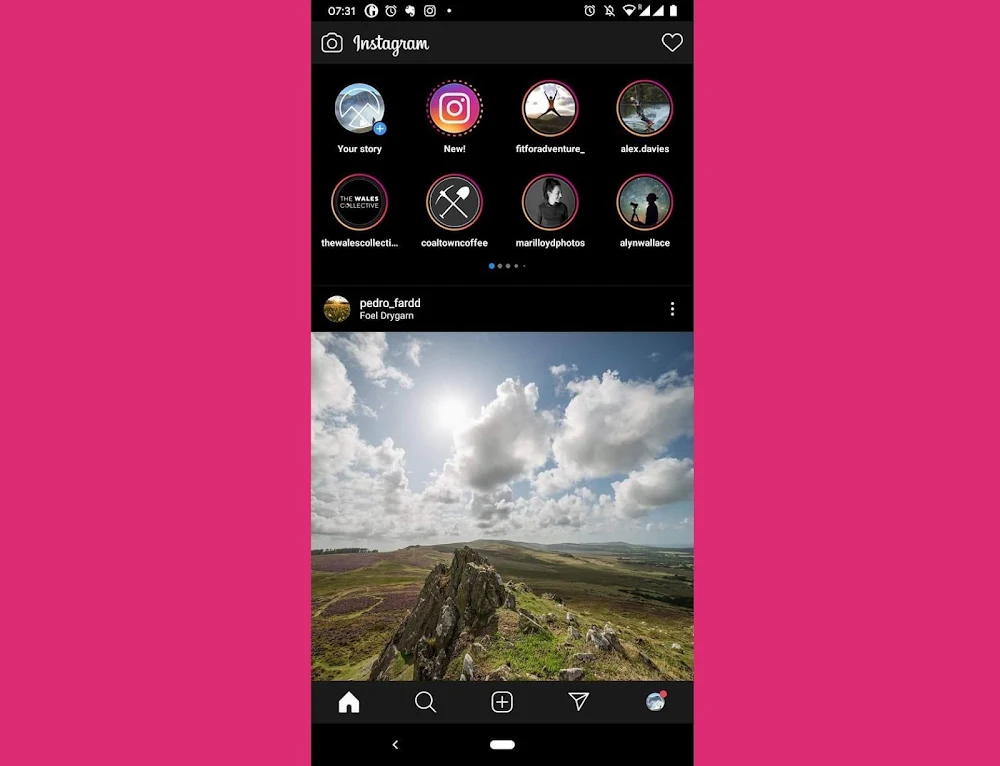This screenshot has height=766, width=1000.
Task: Open thewalescollective story
Action: tap(360, 203)
